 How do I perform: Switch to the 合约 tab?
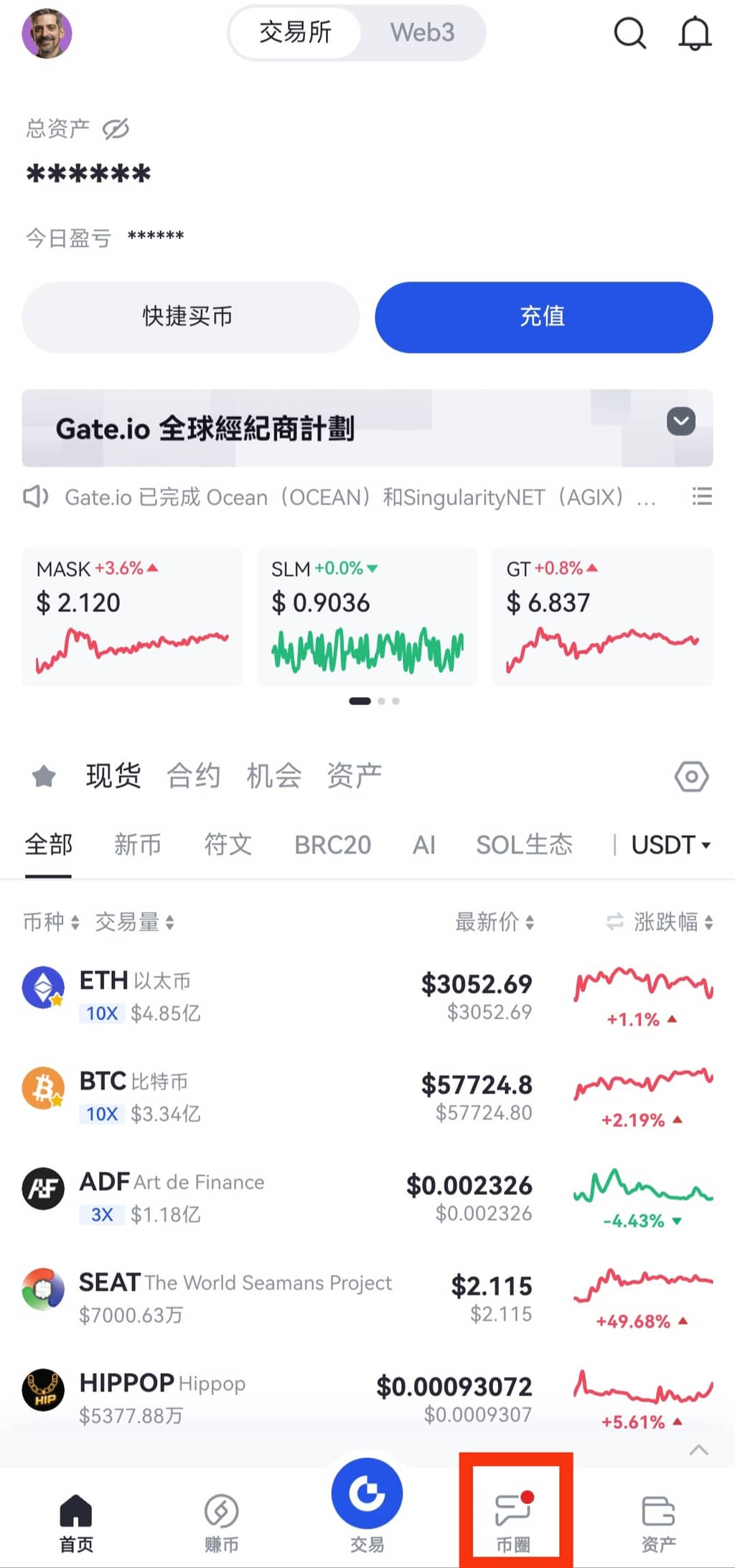193,775
